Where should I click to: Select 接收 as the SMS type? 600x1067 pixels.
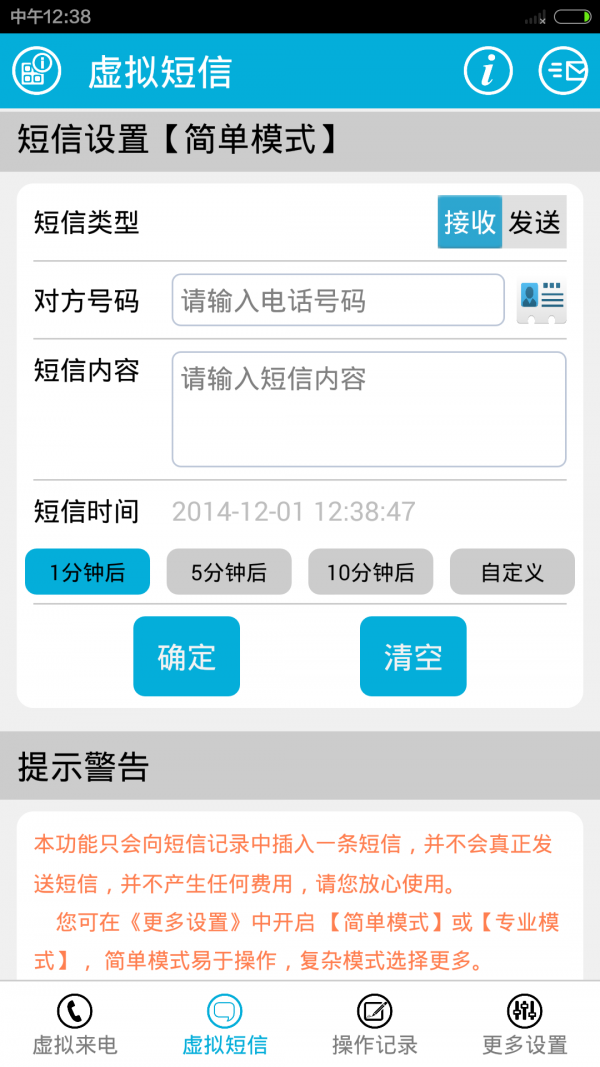(x=470, y=222)
